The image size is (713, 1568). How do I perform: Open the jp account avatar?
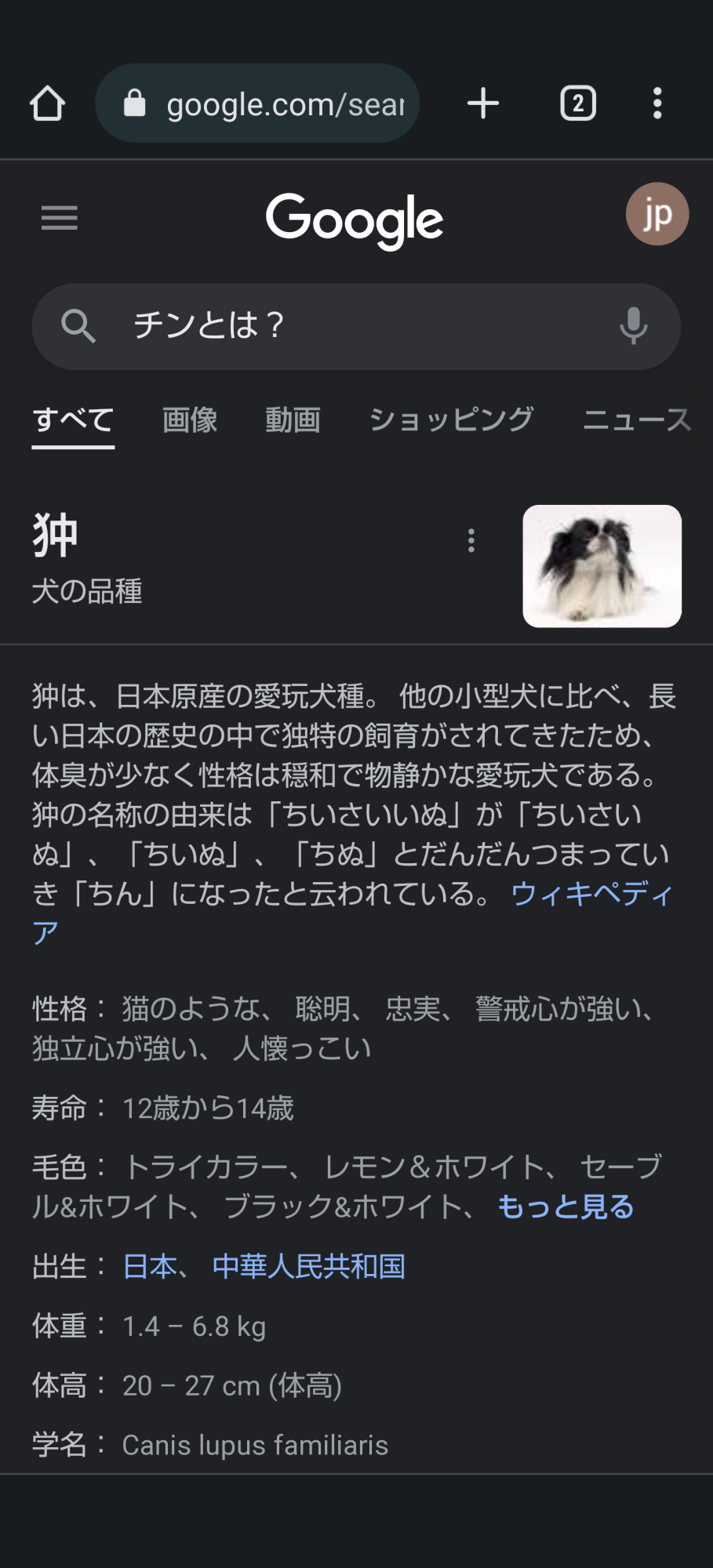657,214
